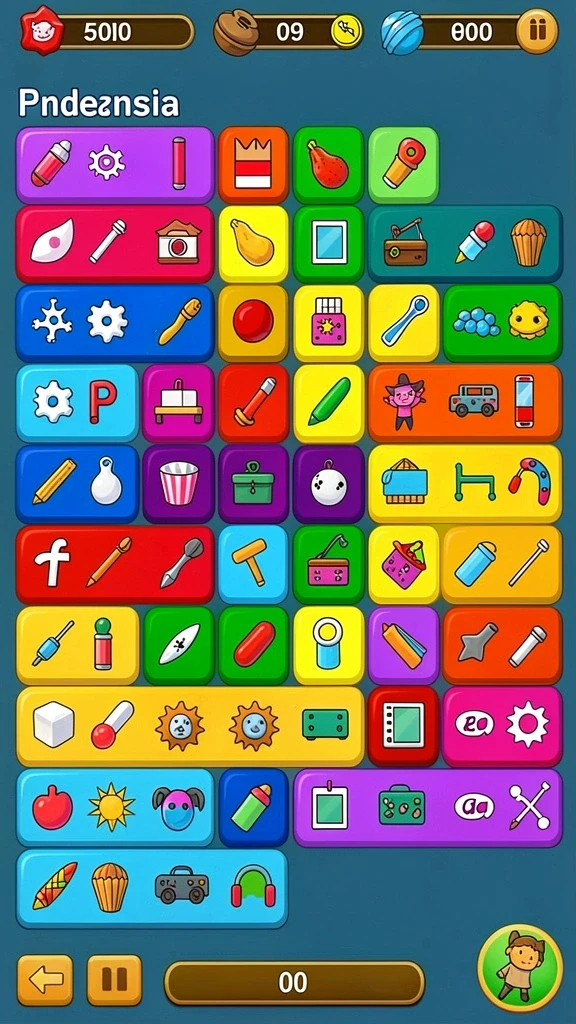This screenshot has height=1024, width=576.
Task: Tap the round pause icon in top bar
Action: point(537,31)
